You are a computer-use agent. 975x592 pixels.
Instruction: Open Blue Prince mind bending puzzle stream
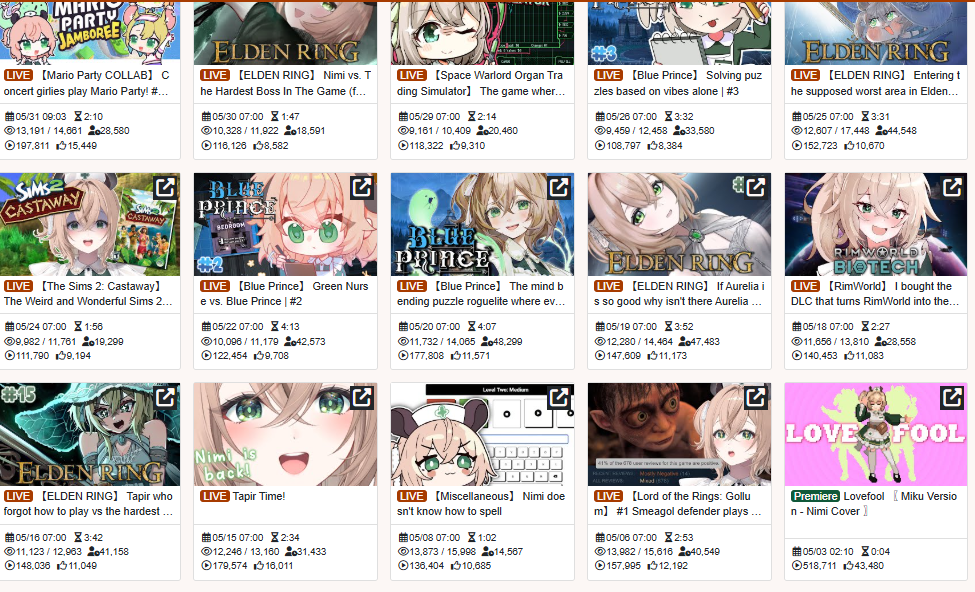(x=481, y=293)
